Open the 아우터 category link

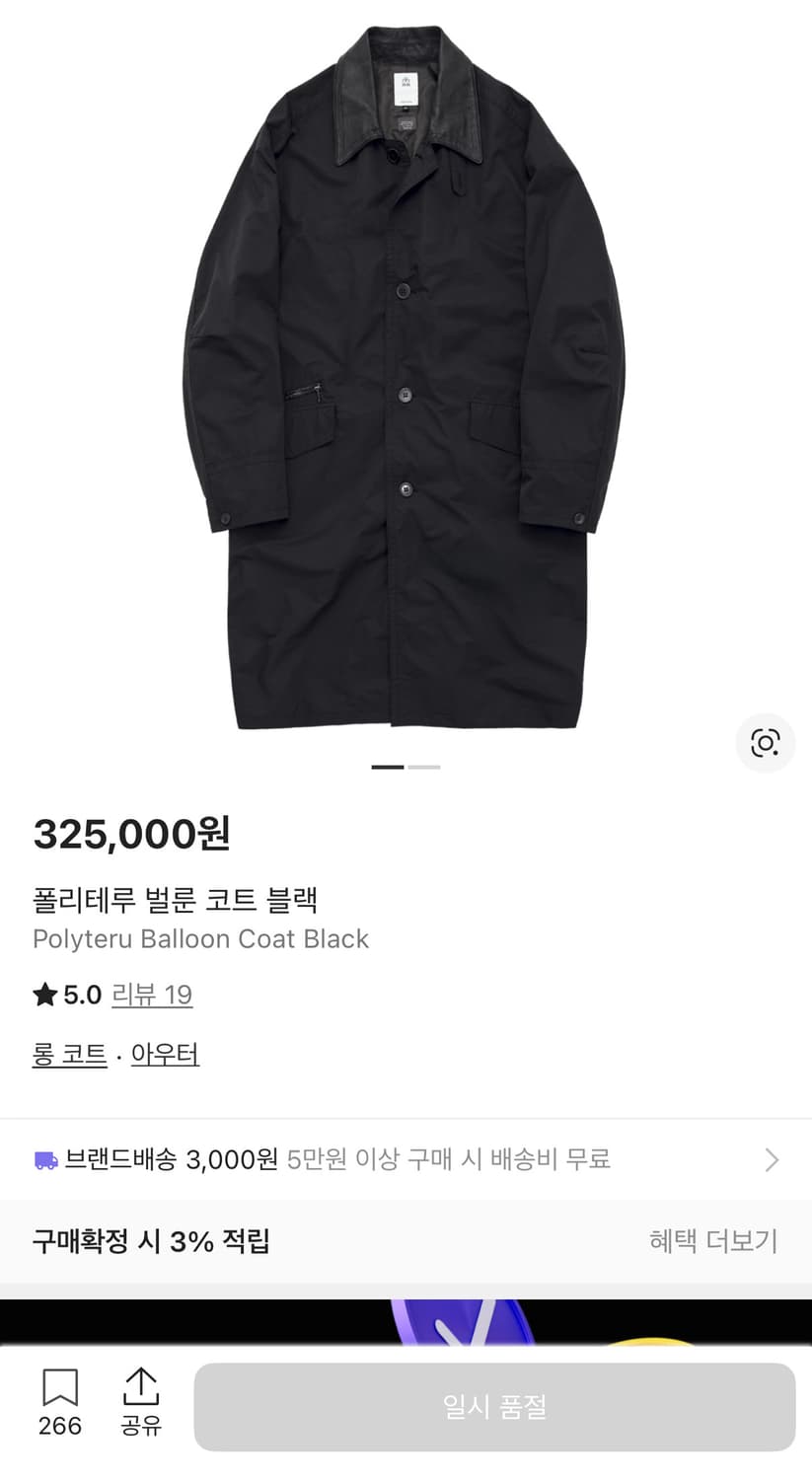165,1054
